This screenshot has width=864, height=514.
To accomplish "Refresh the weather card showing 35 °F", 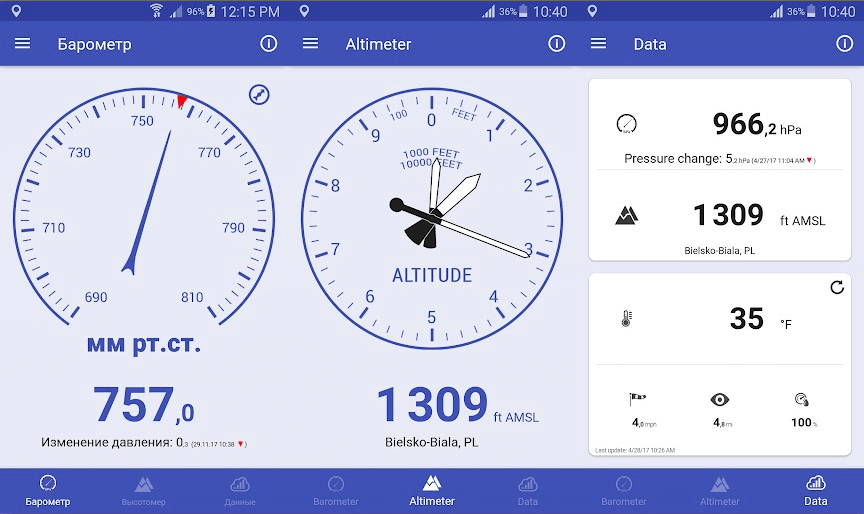I will click(837, 288).
